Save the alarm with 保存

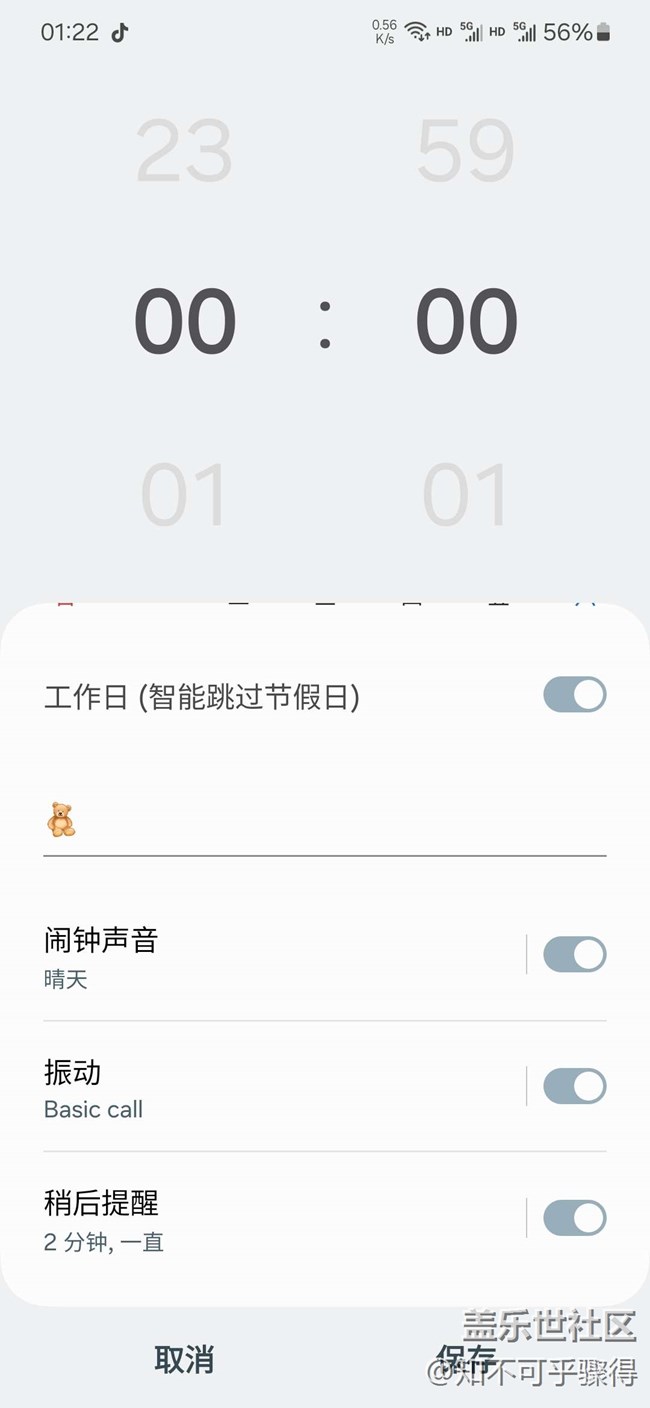(x=466, y=1358)
